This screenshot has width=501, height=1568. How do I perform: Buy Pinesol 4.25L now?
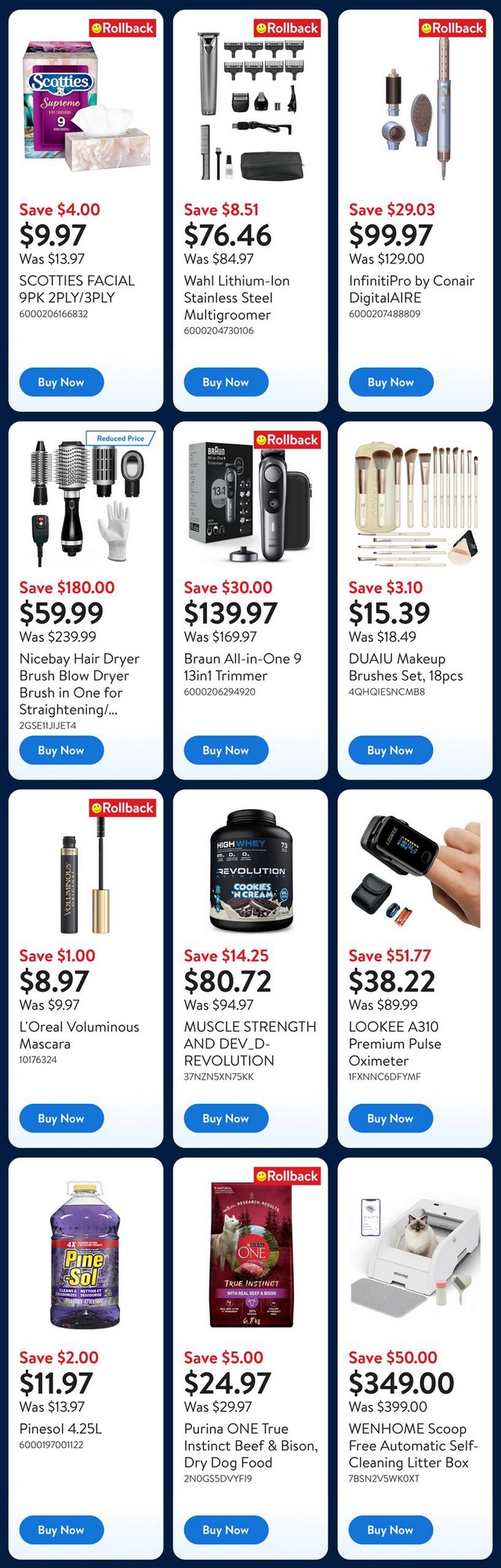60,1530
